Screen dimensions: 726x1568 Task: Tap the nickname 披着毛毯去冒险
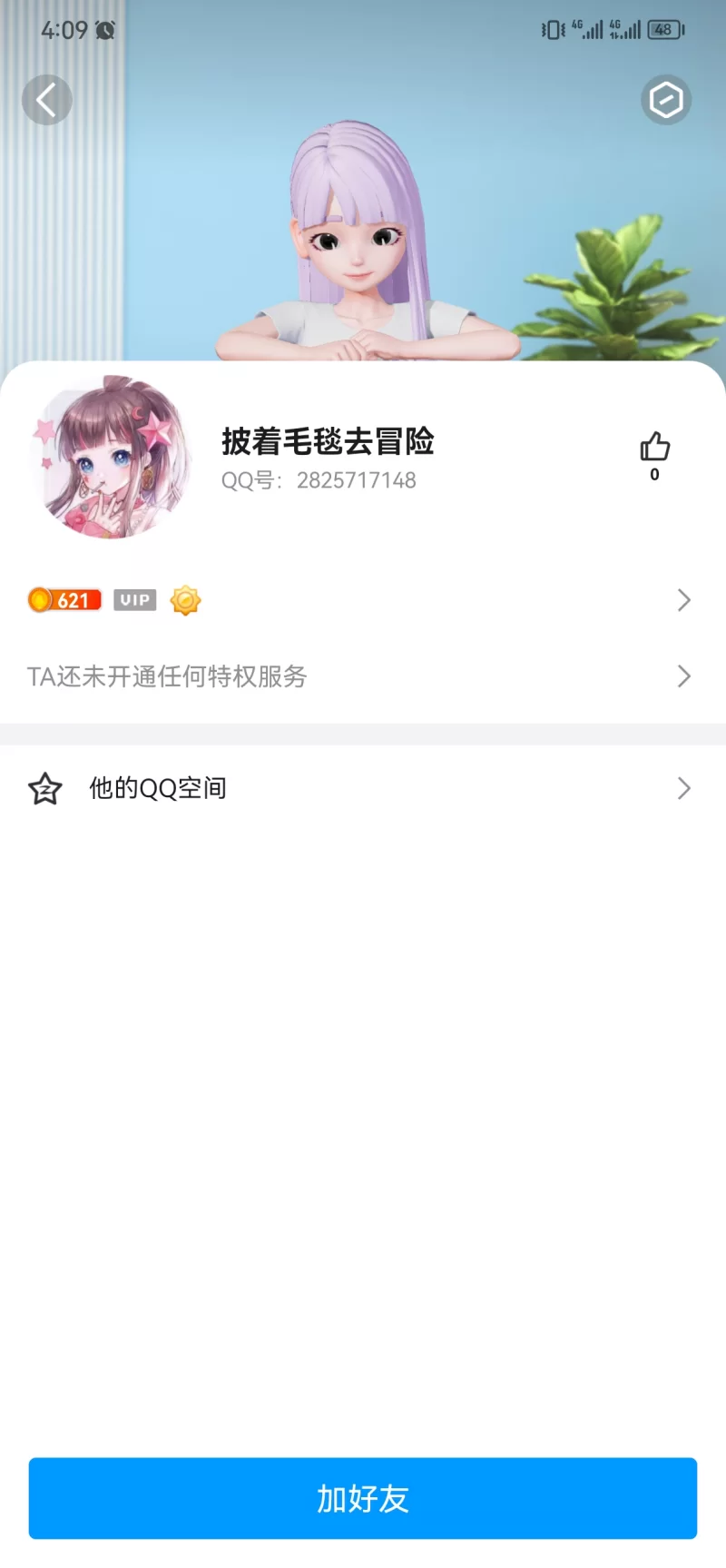[328, 442]
